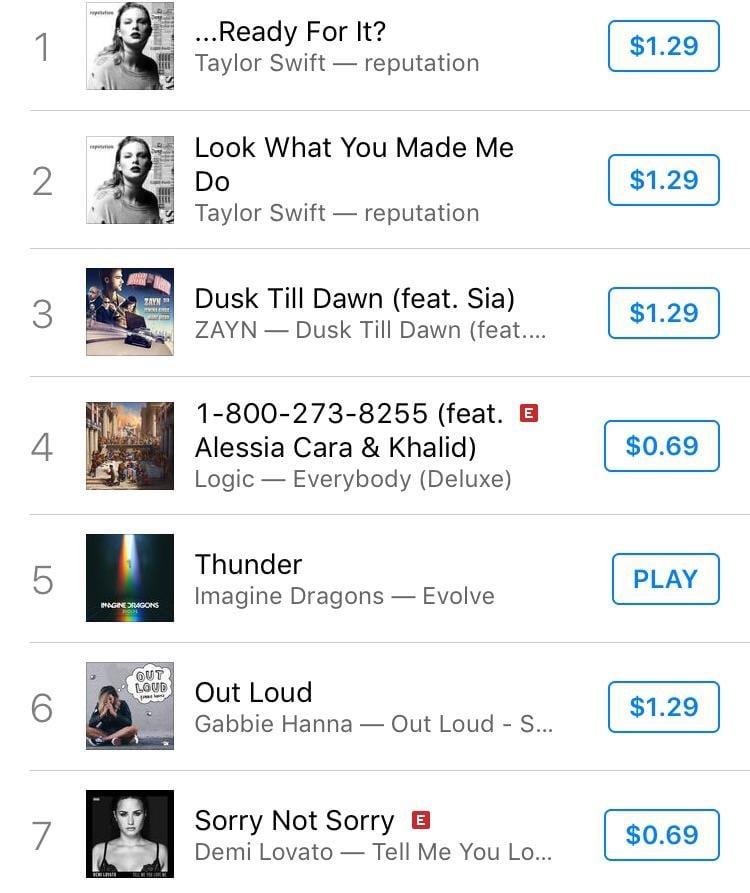Buy ...Ready For It? for $1.29
Screen dimensions: 750x893
[663, 46]
